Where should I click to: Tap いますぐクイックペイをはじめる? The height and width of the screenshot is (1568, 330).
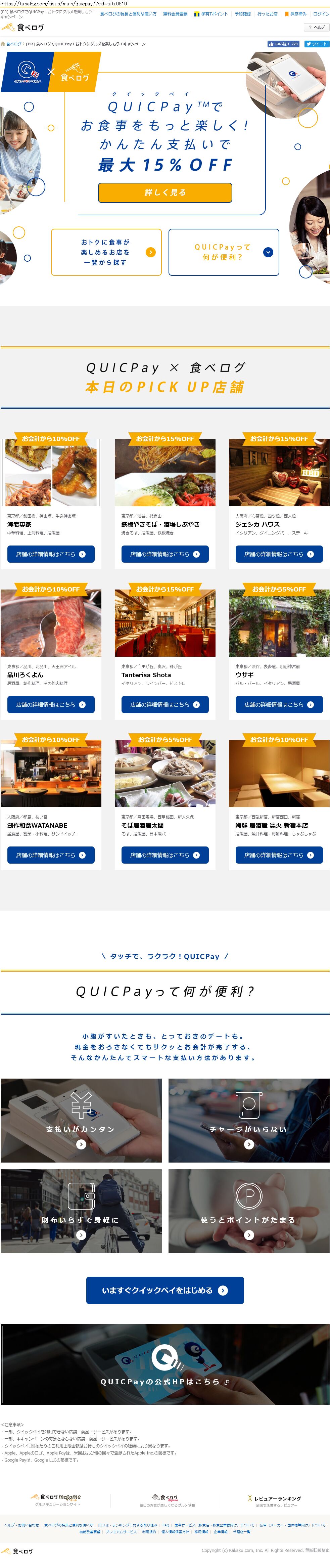click(164, 1291)
